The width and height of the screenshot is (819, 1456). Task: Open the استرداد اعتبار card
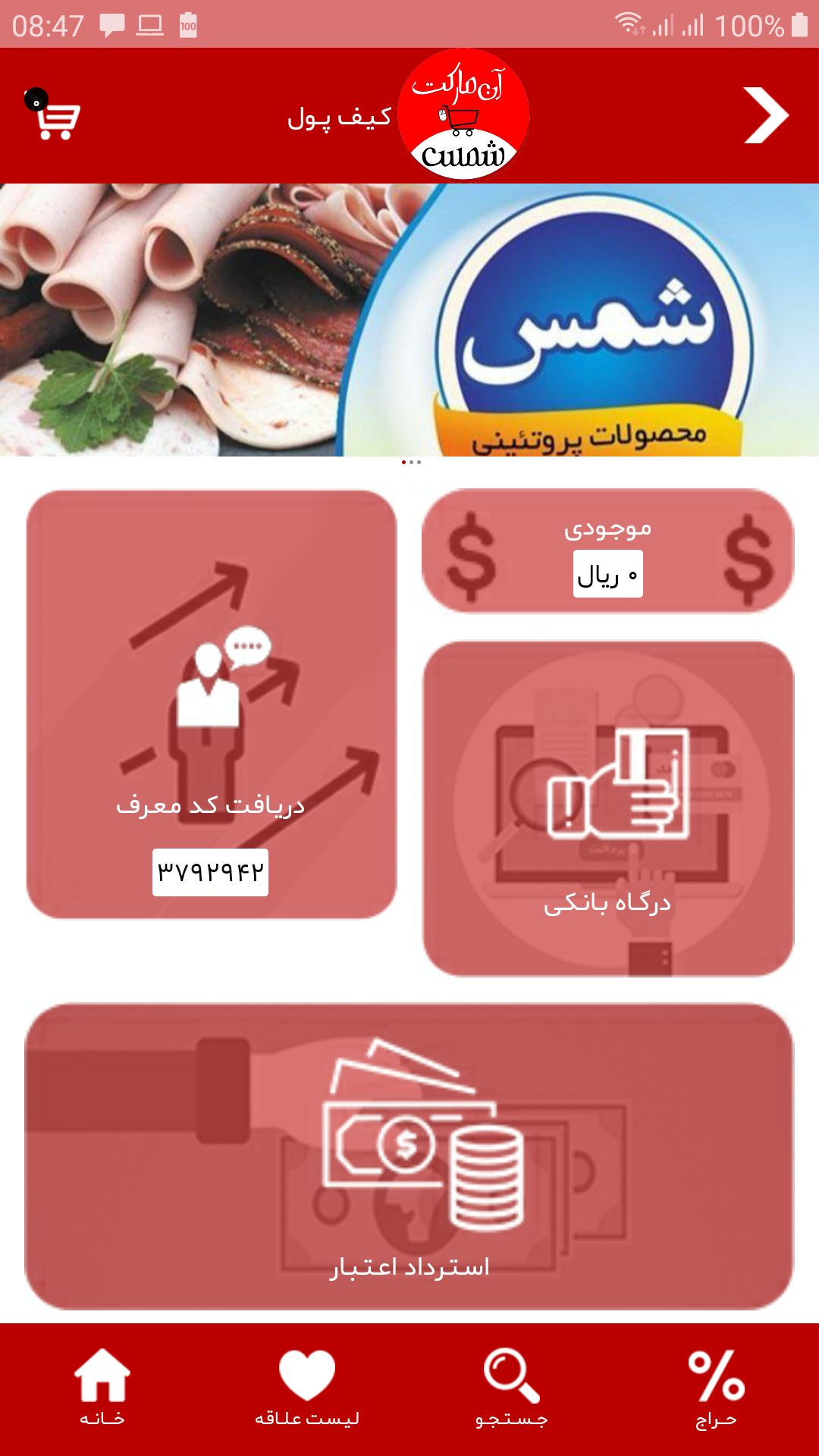pyautogui.click(x=409, y=1156)
